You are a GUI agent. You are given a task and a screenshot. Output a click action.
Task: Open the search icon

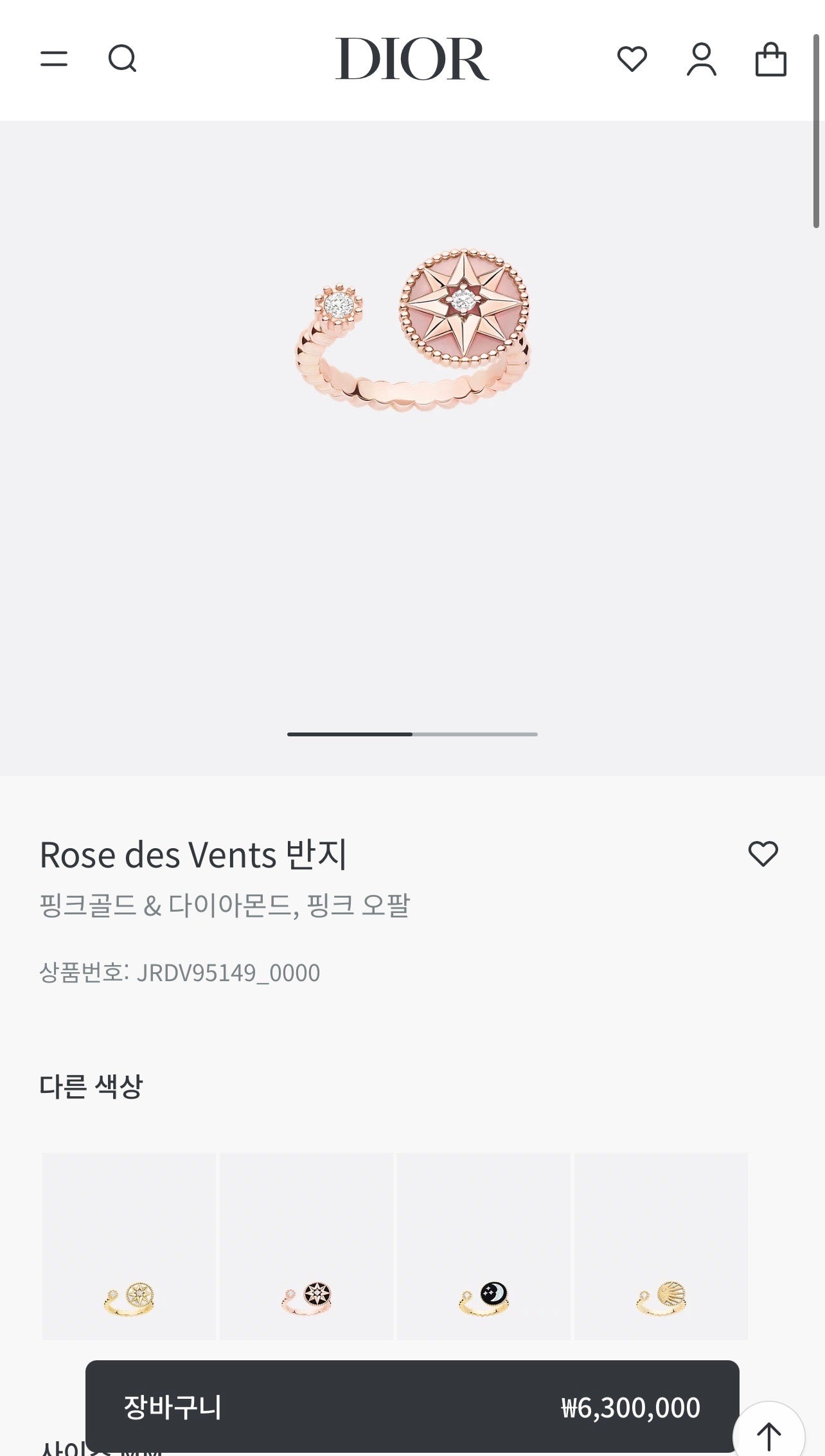tap(122, 59)
